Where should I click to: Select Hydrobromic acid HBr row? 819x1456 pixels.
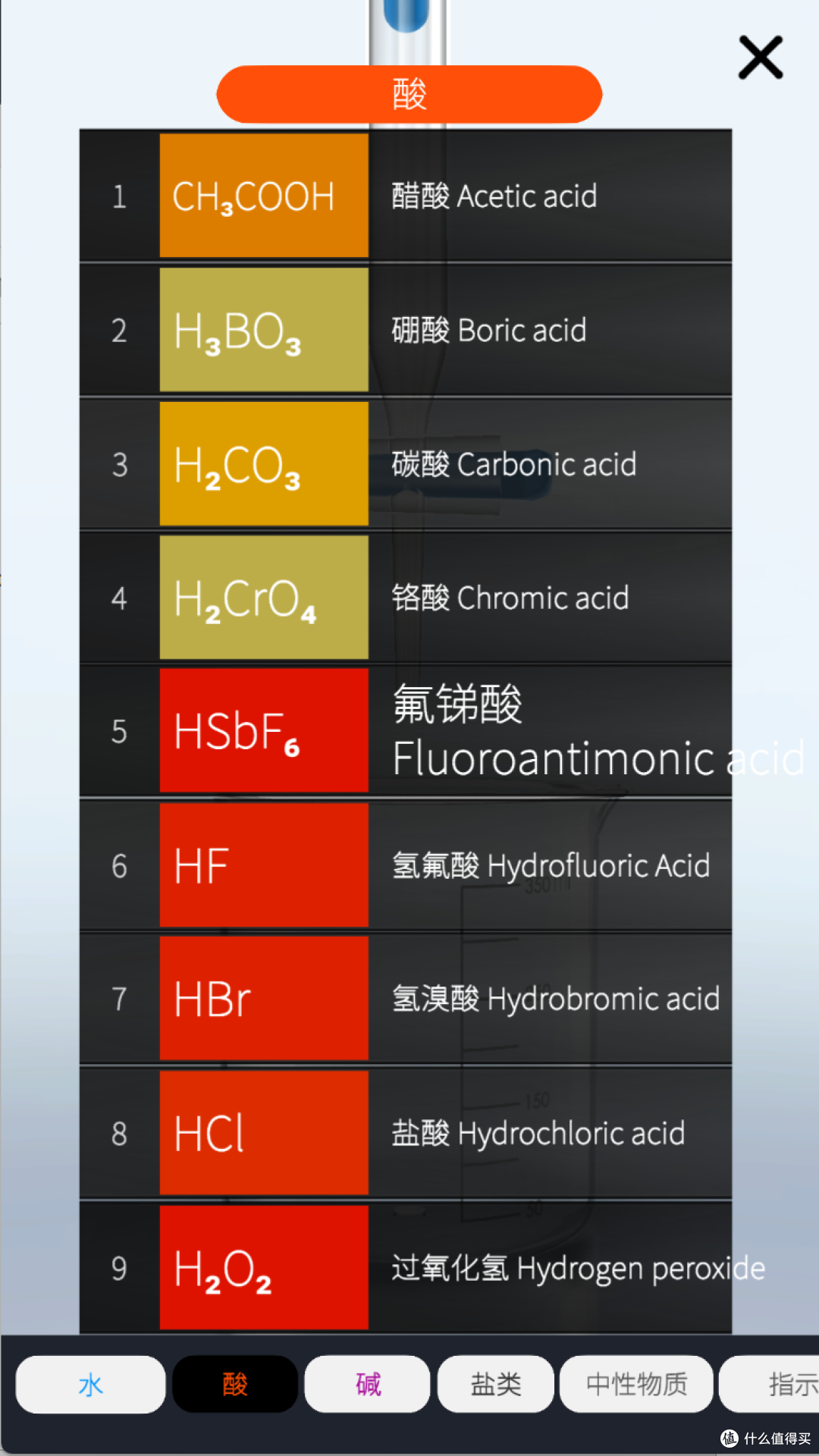pos(406,999)
